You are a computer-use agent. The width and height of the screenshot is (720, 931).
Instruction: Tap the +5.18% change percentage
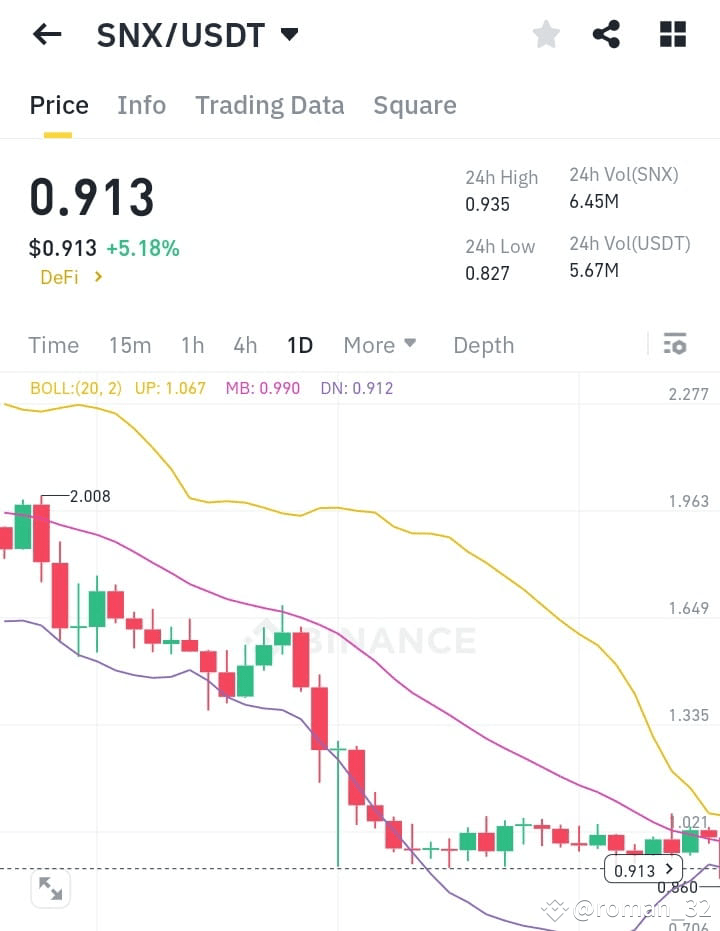[x=143, y=248]
